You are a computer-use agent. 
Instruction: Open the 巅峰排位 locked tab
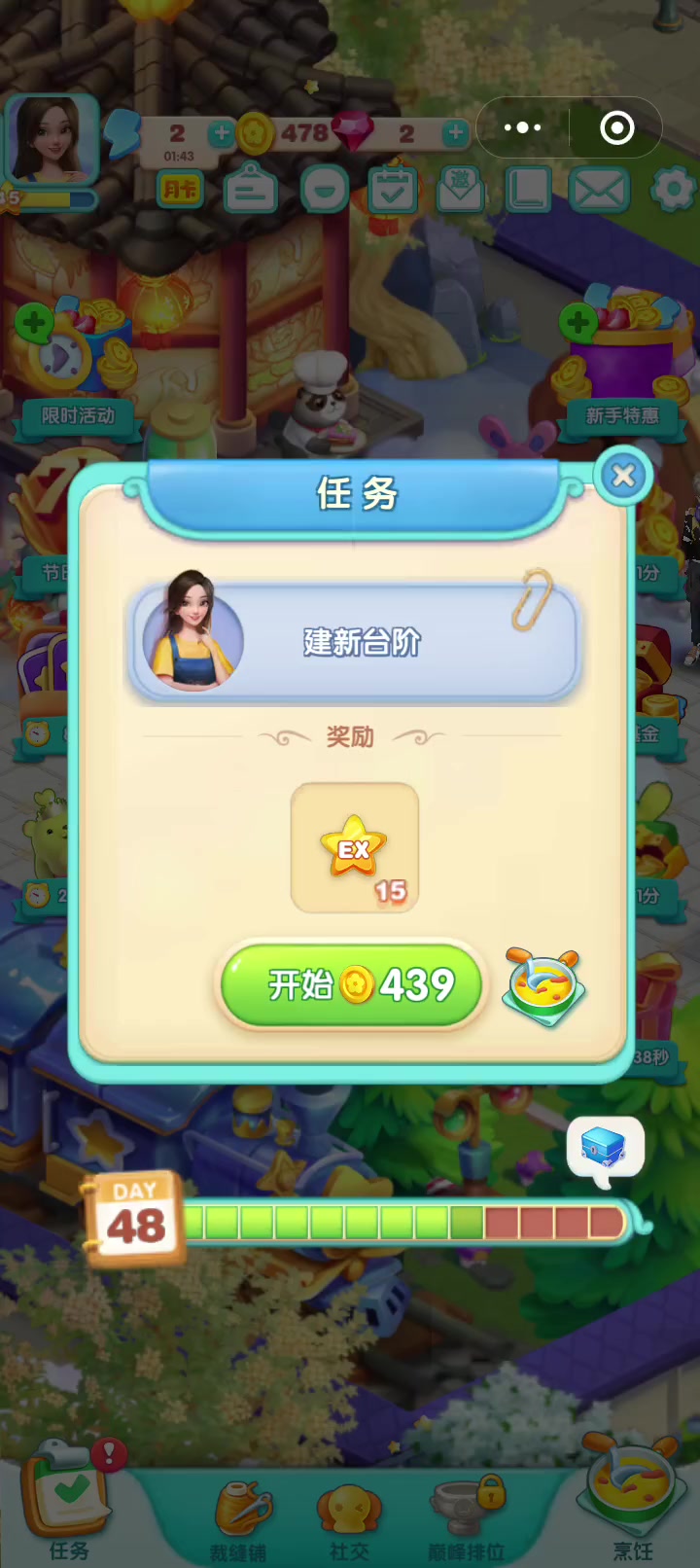pyautogui.click(x=467, y=1520)
